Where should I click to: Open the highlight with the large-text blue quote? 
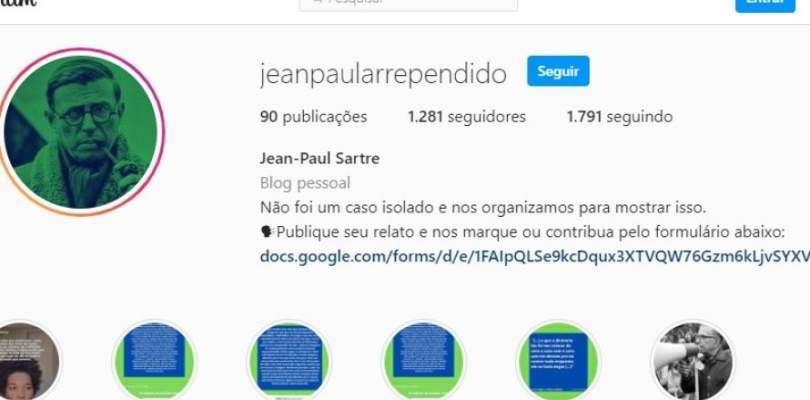(x=558, y=361)
